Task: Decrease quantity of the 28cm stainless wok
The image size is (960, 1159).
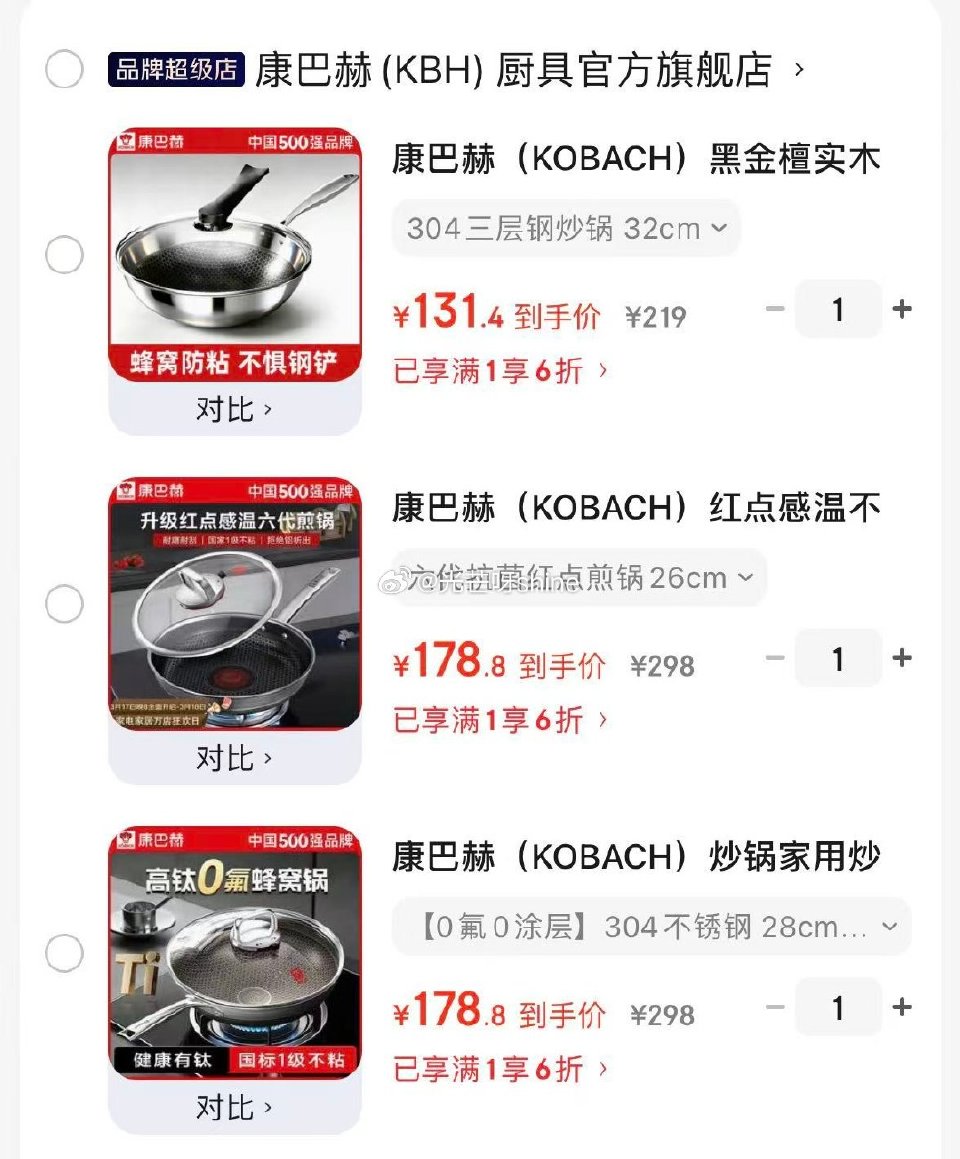Action: point(775,1007)
